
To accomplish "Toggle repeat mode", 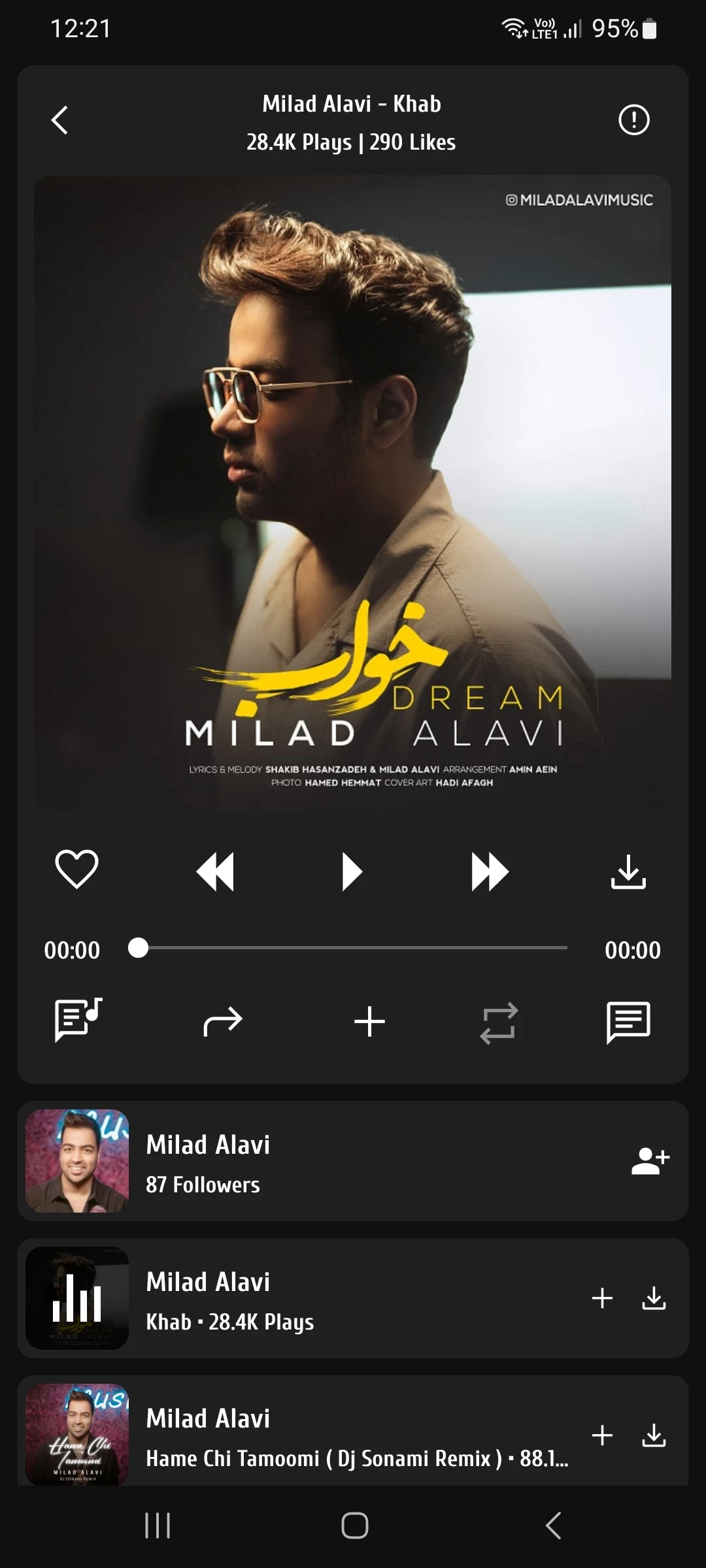I will (499, 1022).
